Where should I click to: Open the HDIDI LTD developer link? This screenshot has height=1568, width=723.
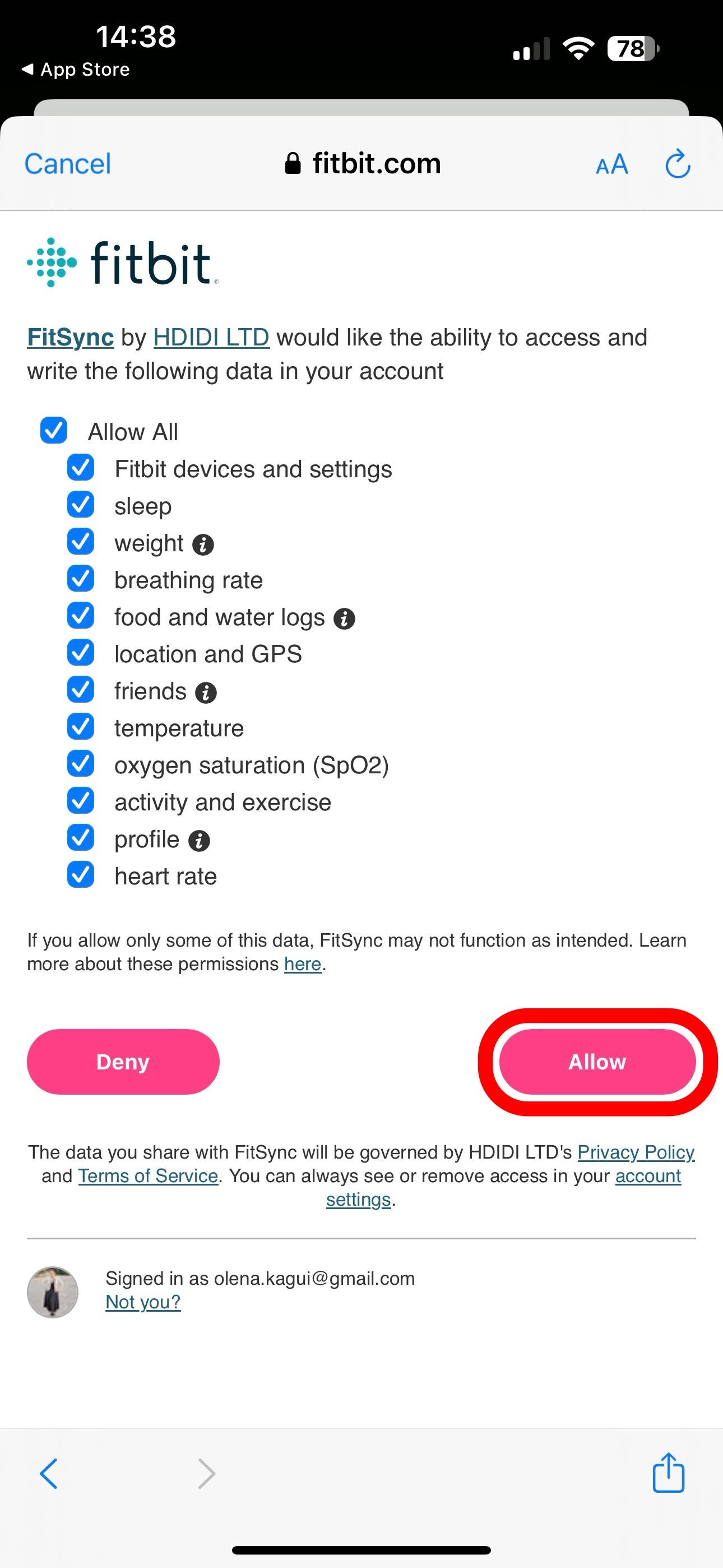coord(211,337)
